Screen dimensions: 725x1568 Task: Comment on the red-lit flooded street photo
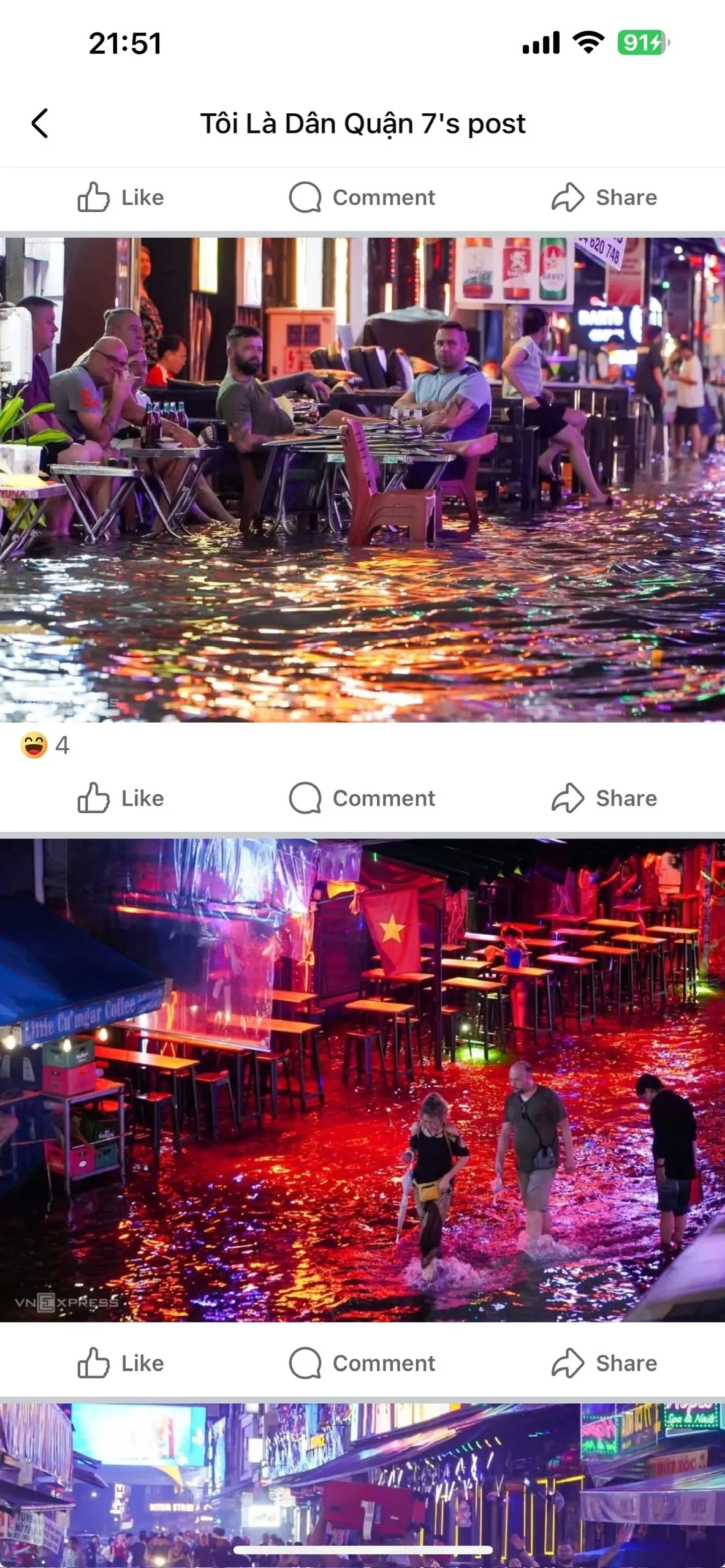362,1363
